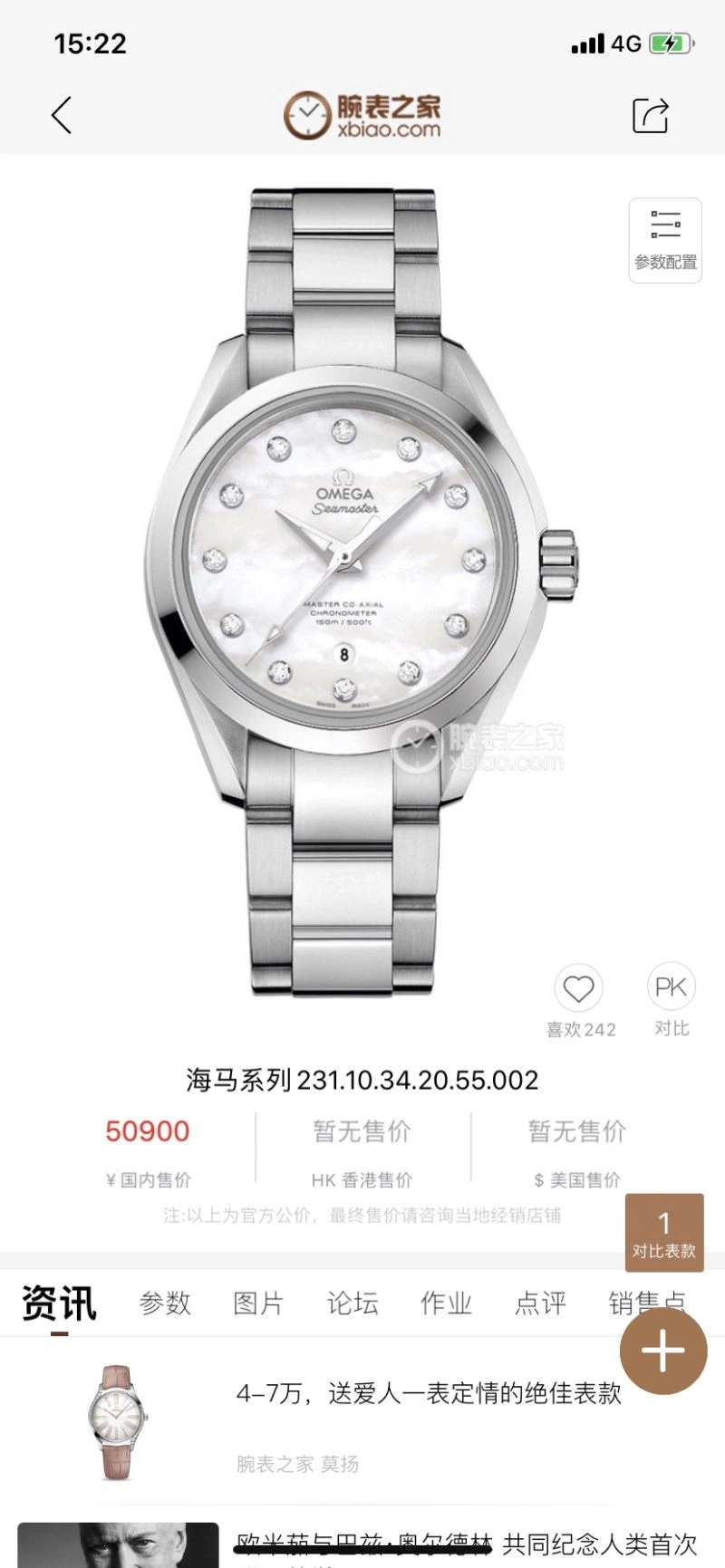The height and width of the screenshot is (1568, 725).
Task: Switch to the 参数 tab
Action: pyautogui.click(x=165, y=1303)
